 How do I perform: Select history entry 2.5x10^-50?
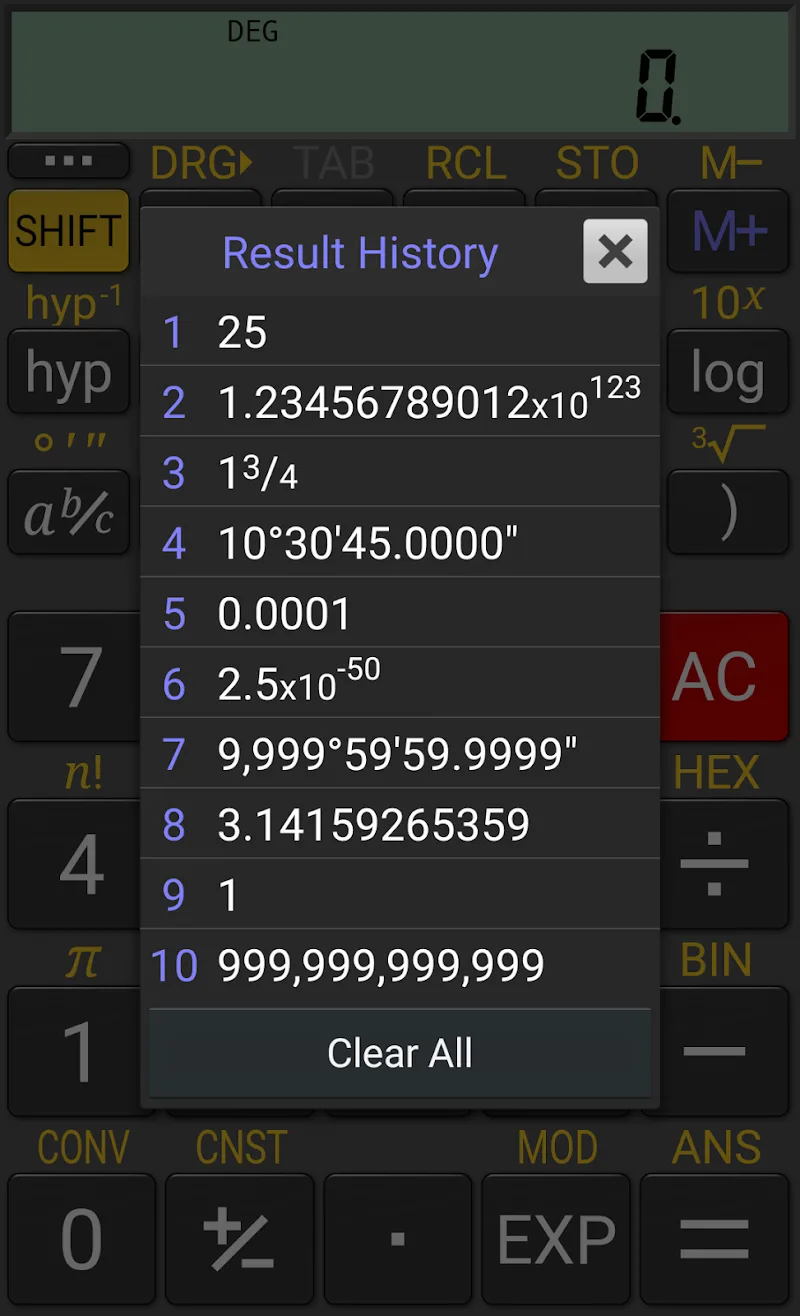[400, 683]
